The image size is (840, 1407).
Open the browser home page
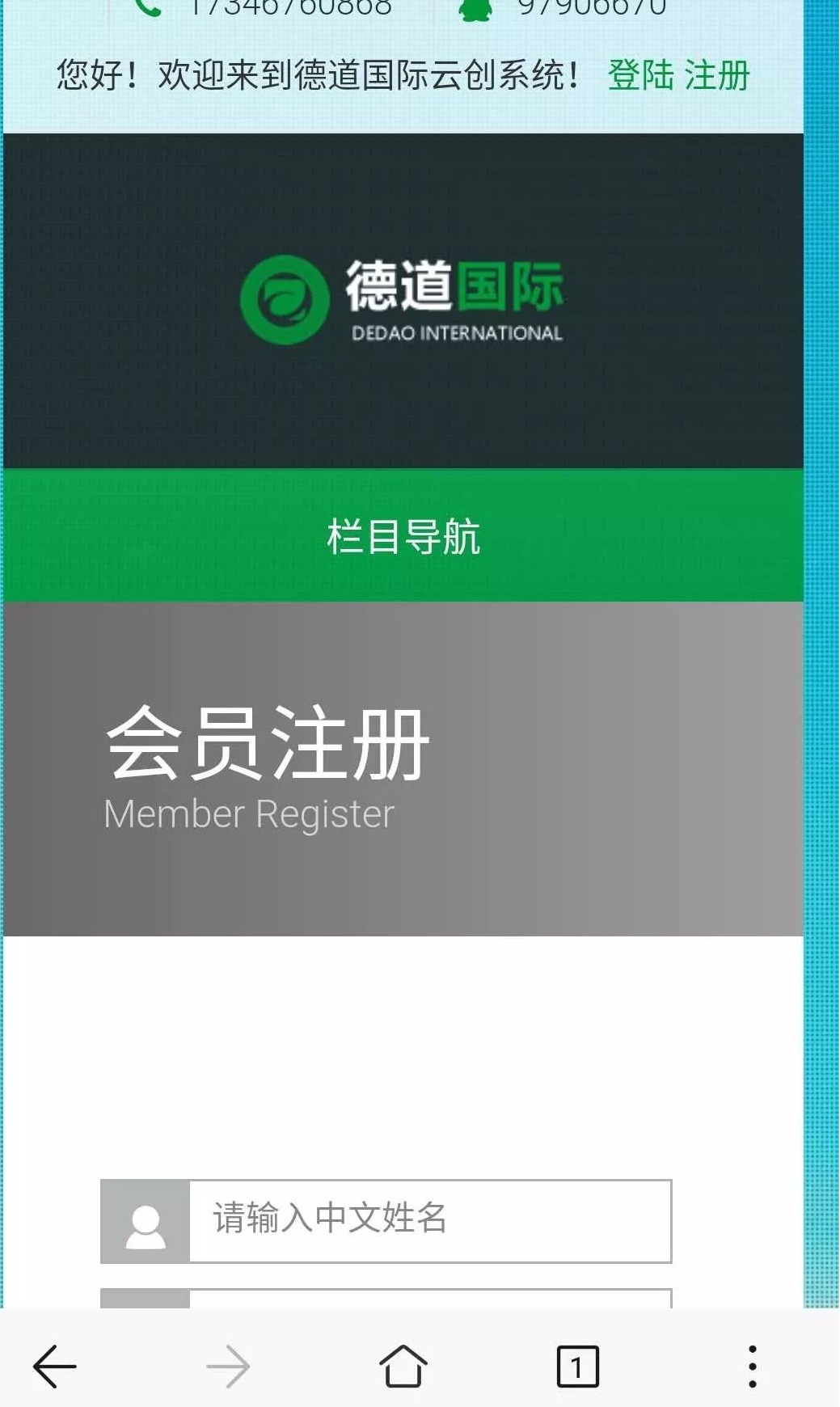click(403, 1366)
